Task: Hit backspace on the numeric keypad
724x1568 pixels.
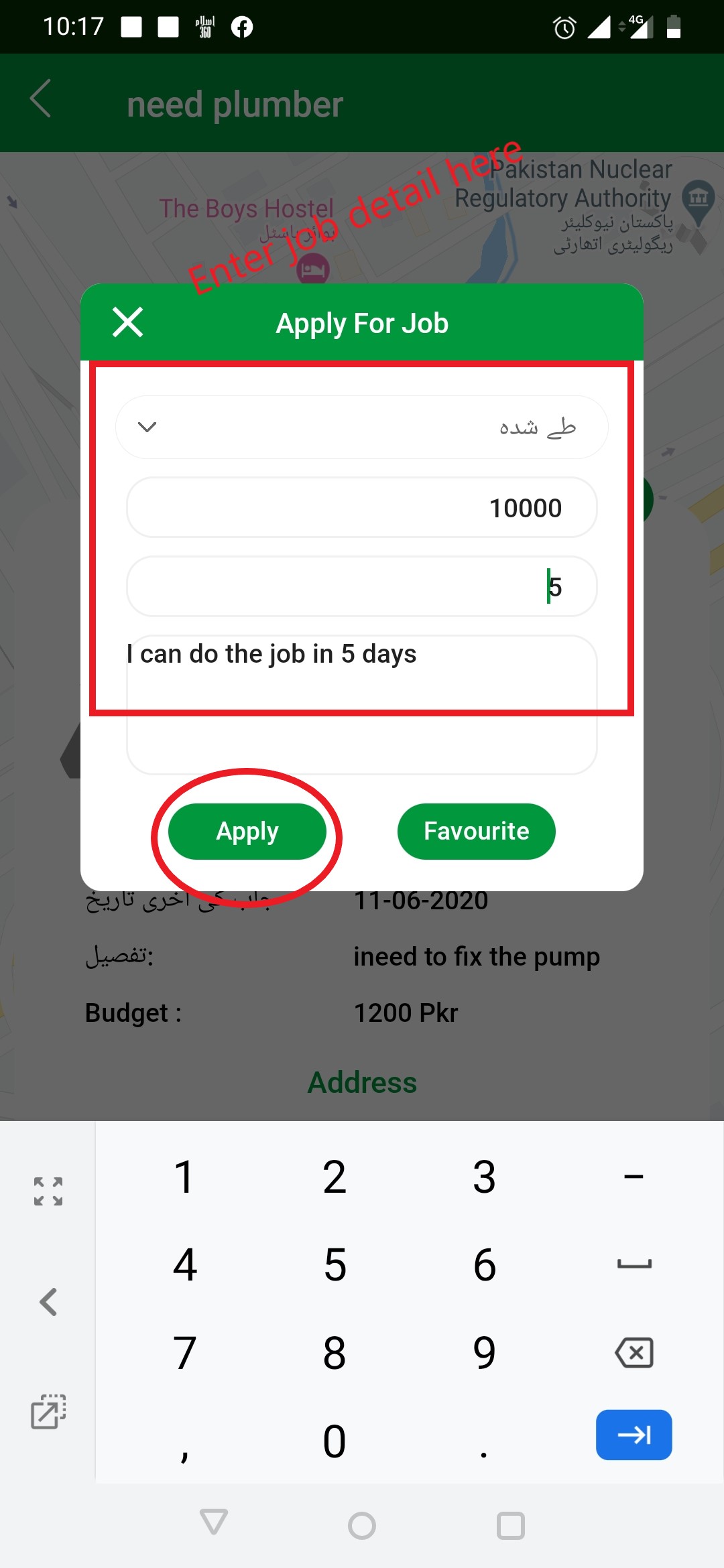Action: tap(633, 1353)
